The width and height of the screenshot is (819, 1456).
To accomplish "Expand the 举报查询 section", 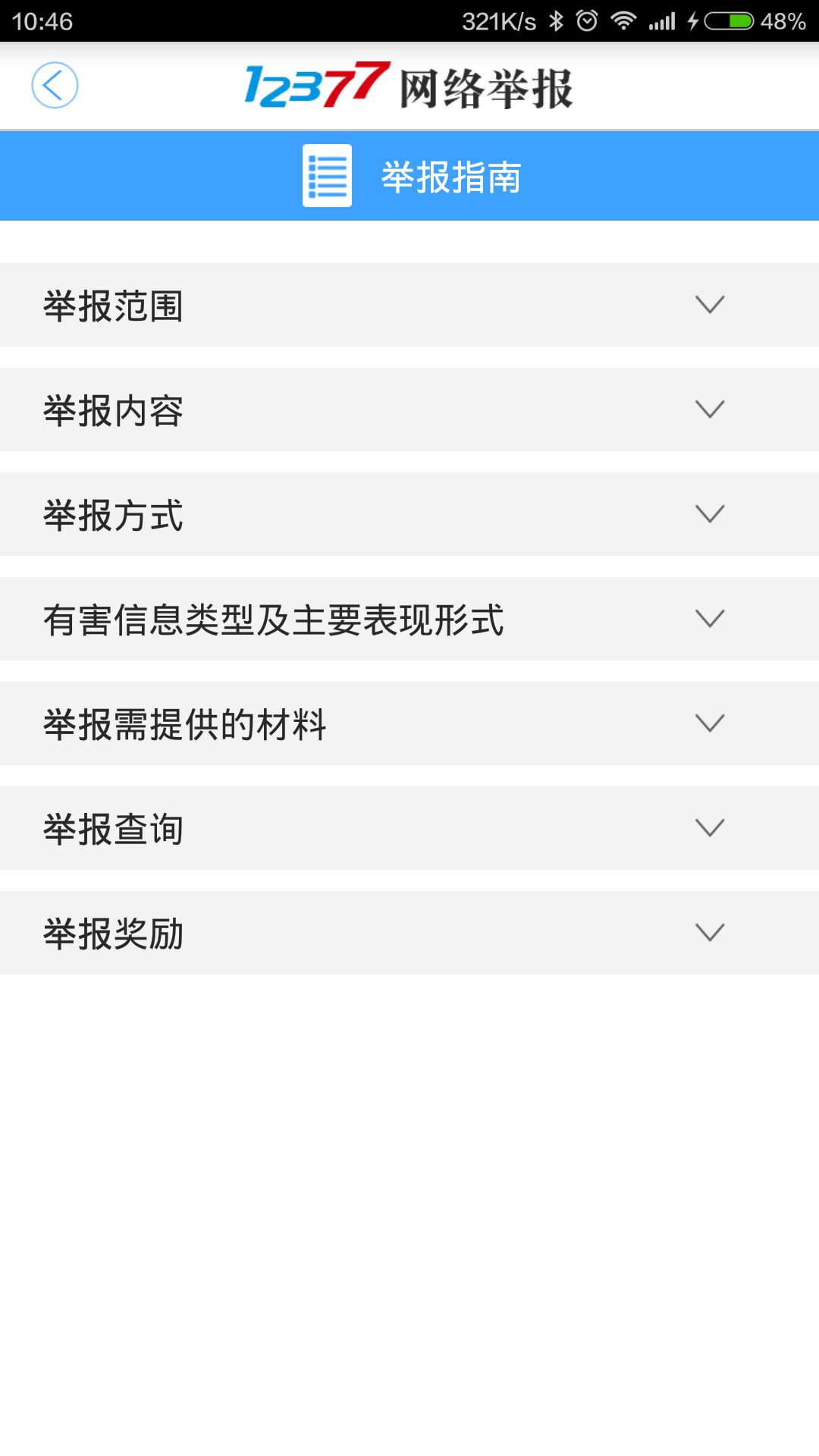I will [x=409, y=828].
